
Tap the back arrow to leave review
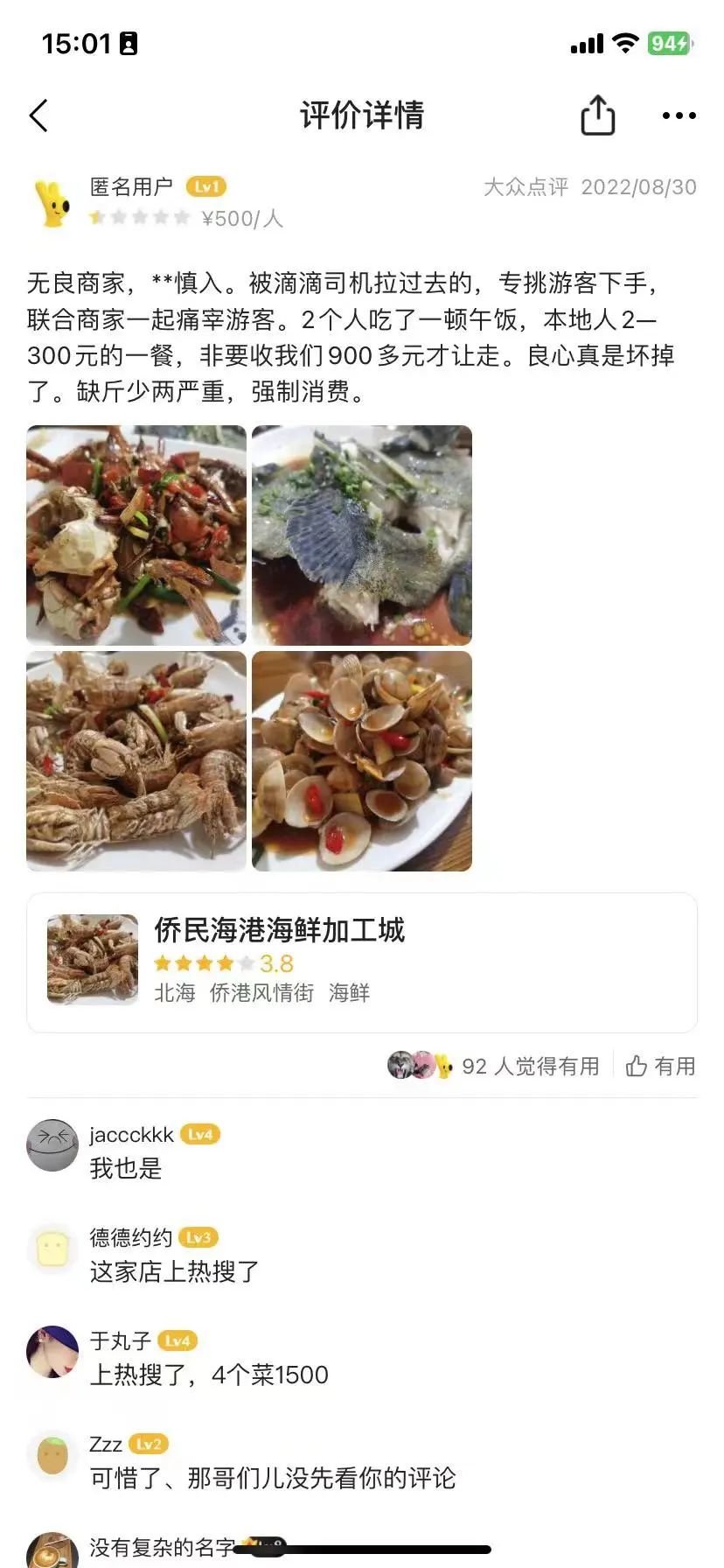(x=38, y=115)
